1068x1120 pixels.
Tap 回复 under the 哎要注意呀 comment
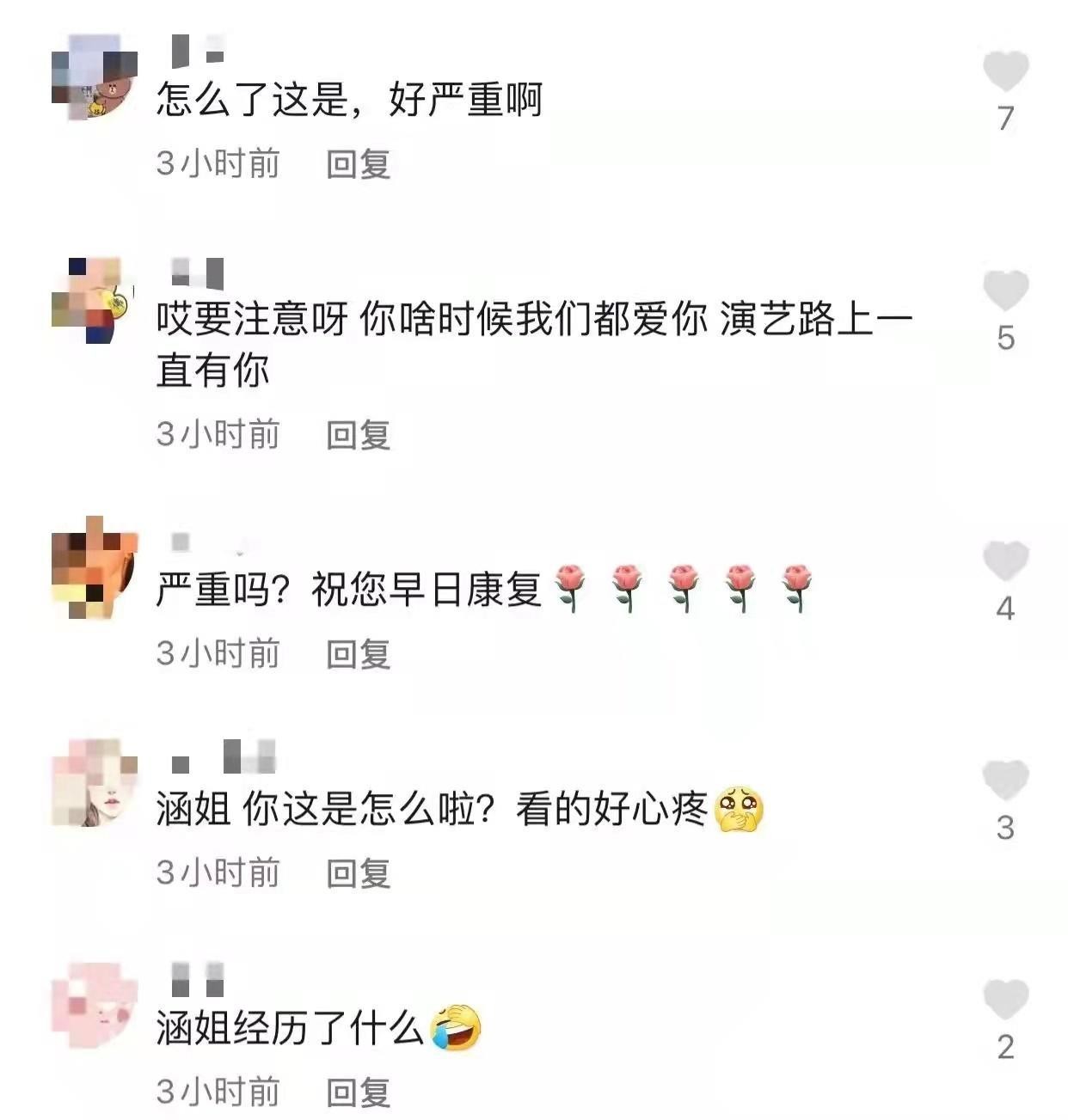(x=358, y=435)
